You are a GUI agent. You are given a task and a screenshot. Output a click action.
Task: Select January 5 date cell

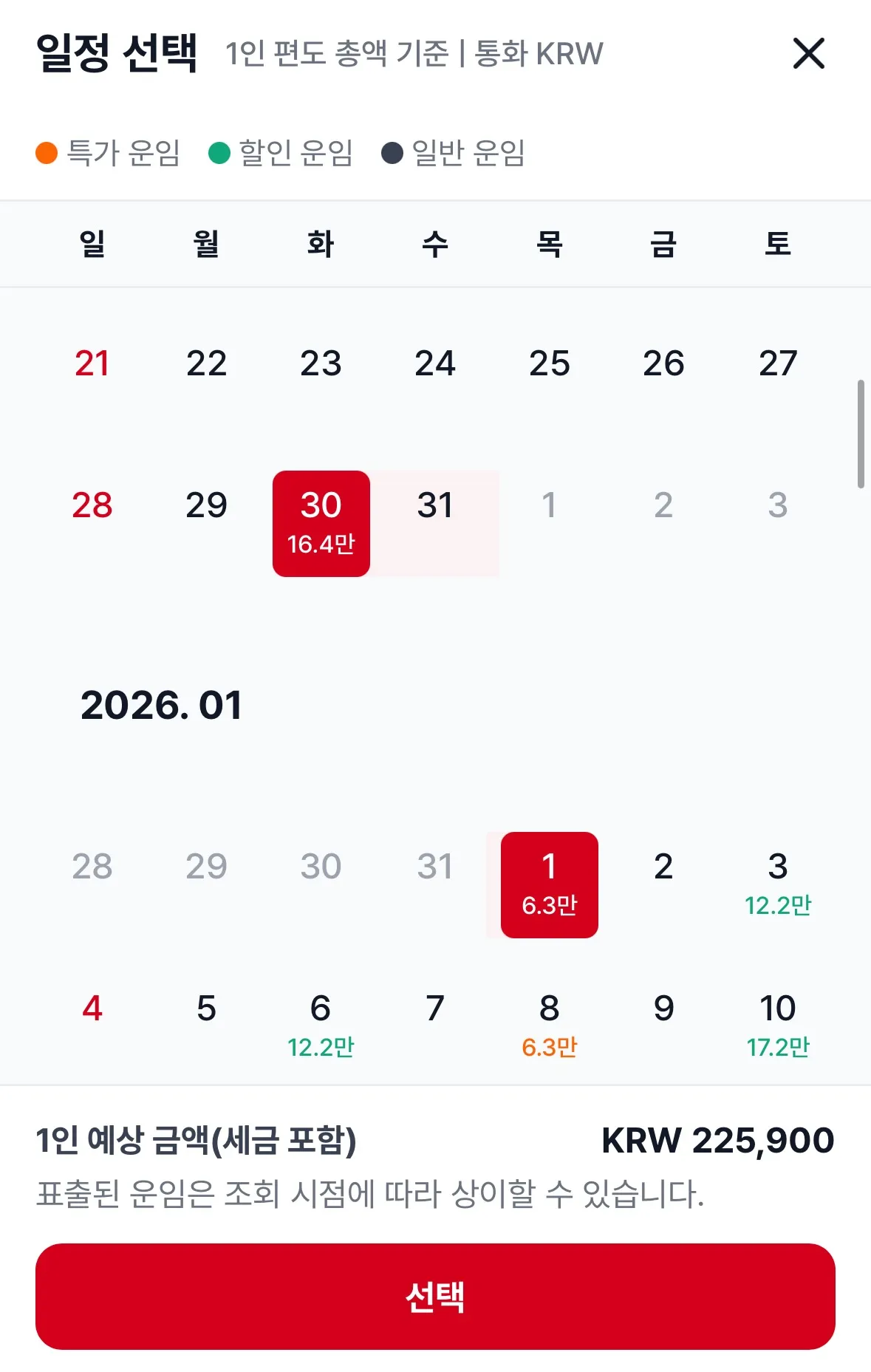206,1009
